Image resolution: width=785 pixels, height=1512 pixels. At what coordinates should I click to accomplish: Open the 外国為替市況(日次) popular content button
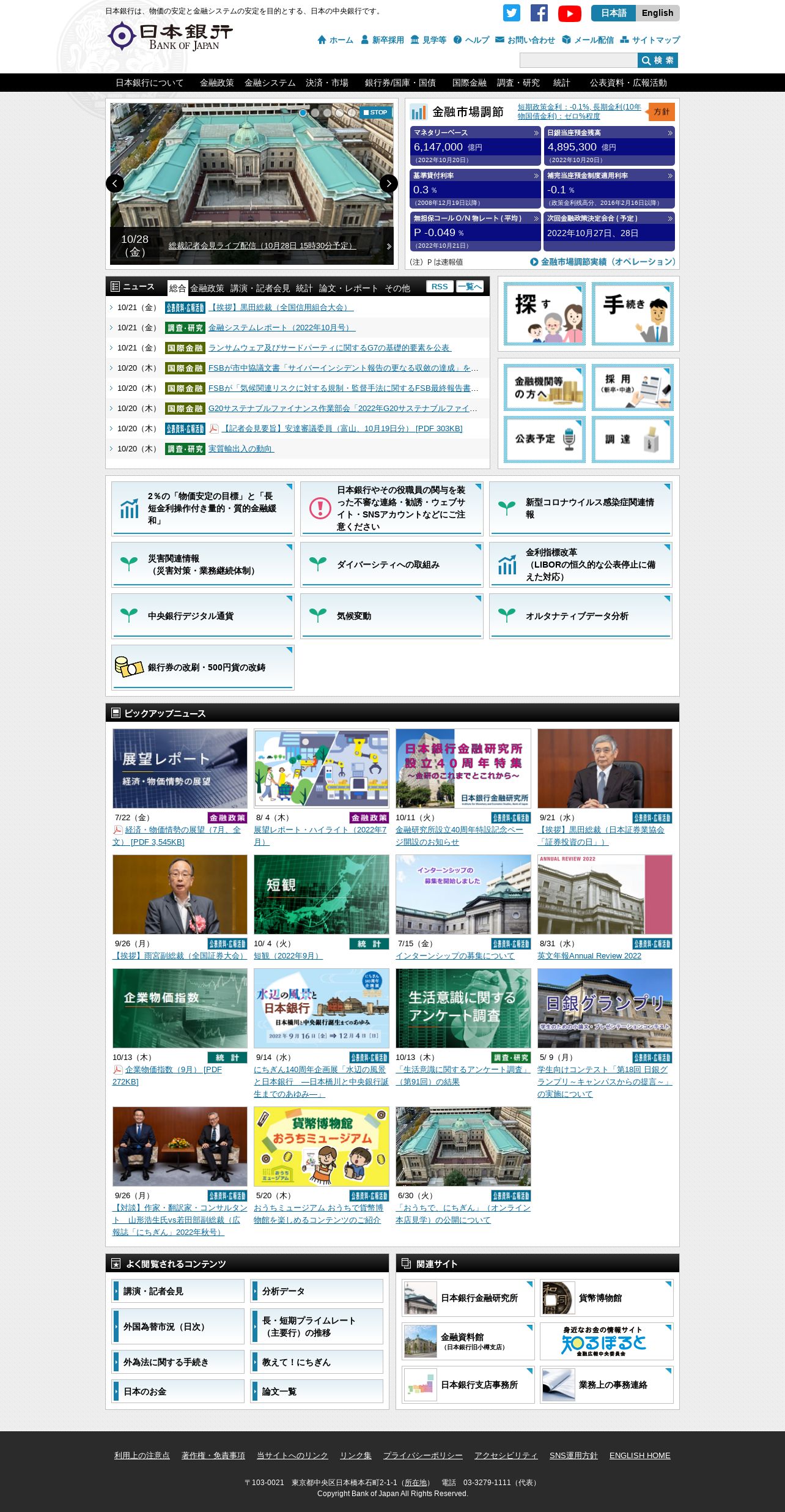tap(178, 1327)
